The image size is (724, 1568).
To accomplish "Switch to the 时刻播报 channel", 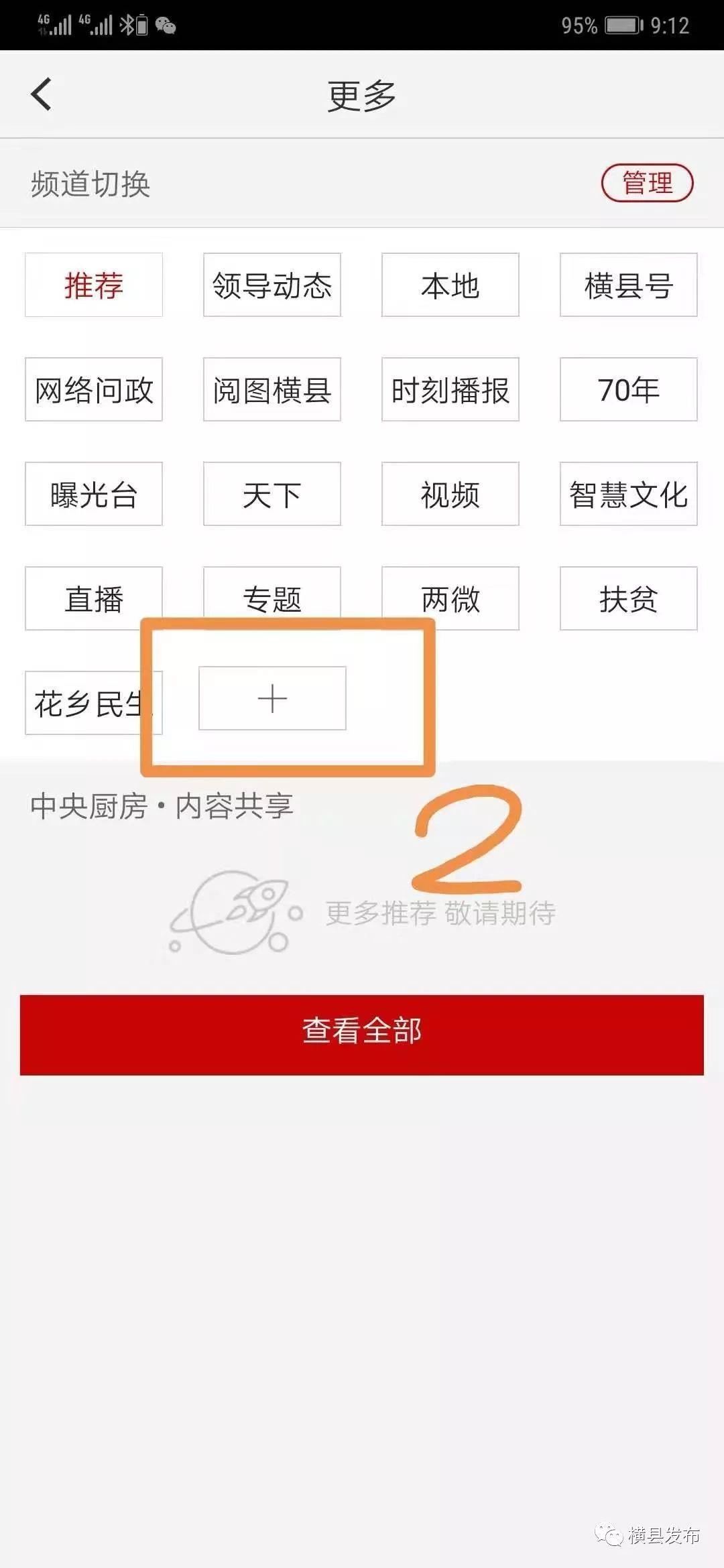I will pos(450,389).
